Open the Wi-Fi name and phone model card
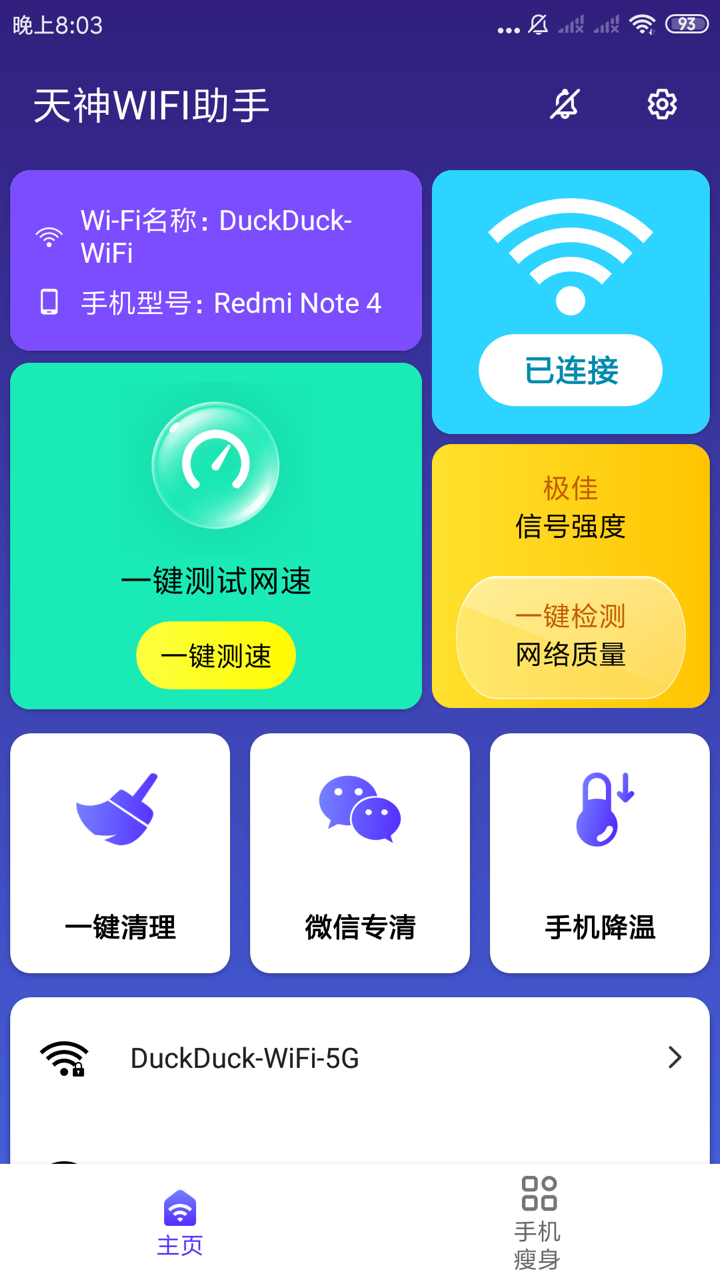This screenshot has width=720, height=1280. coord(216,260)
